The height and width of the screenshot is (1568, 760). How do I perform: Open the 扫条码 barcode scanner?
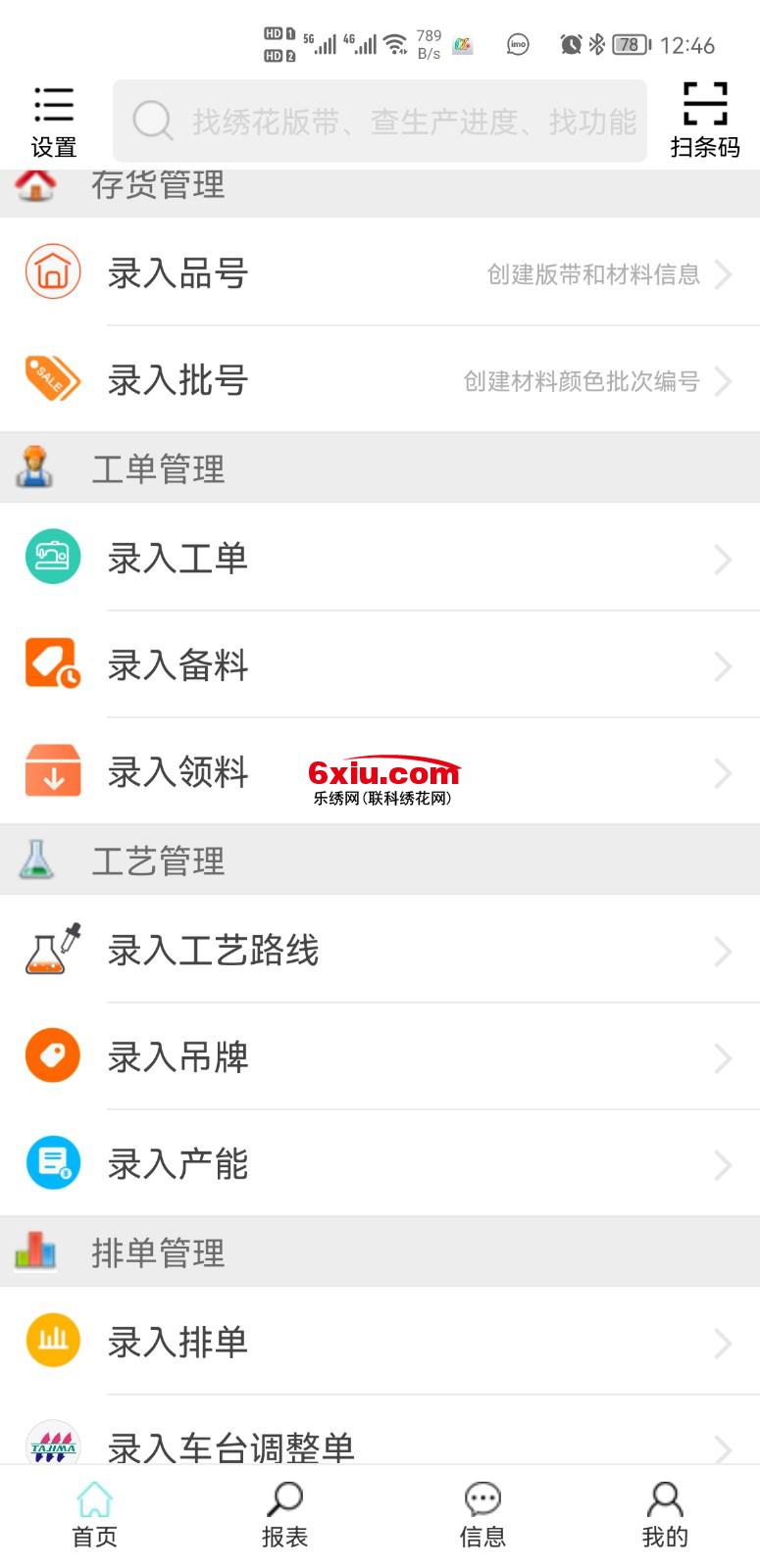[x=704, y=121]
